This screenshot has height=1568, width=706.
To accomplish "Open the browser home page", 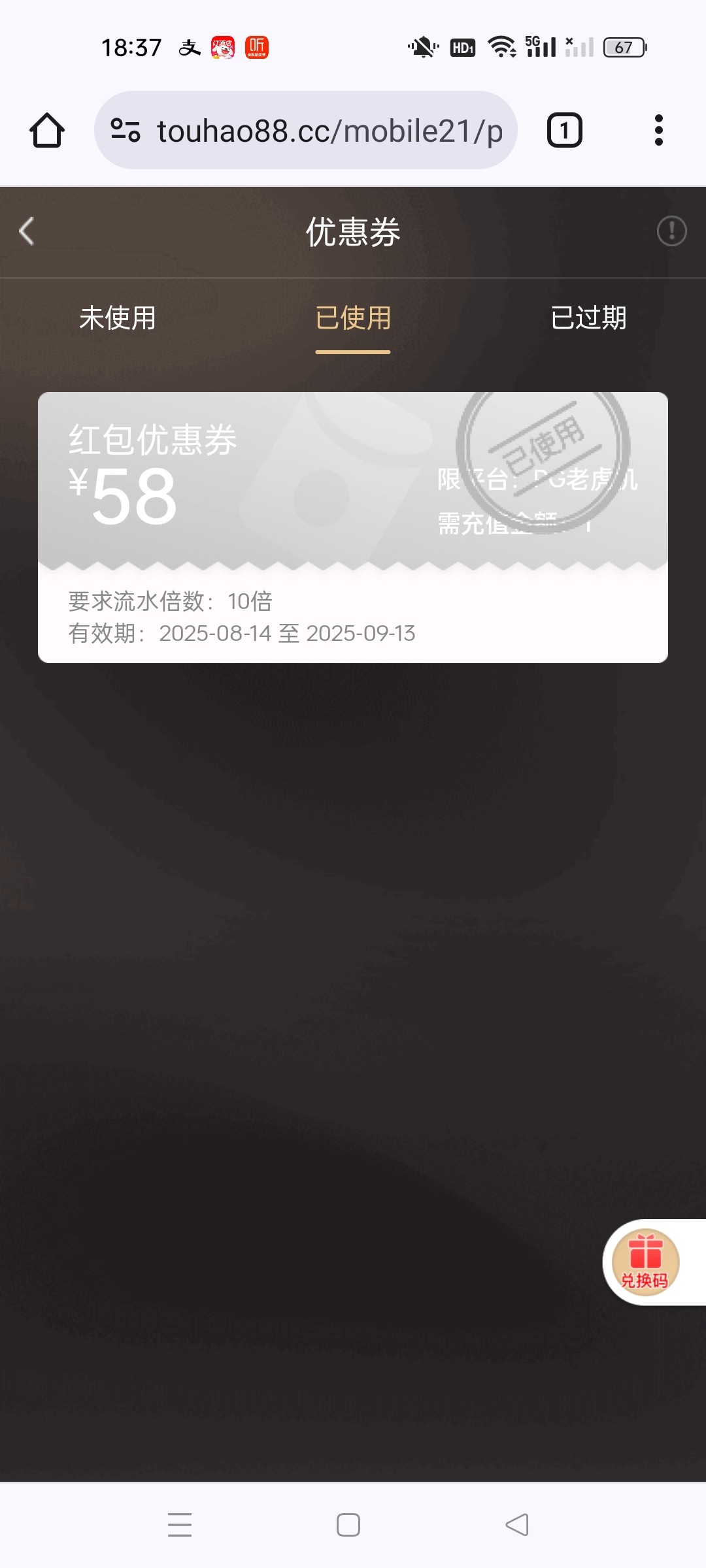I will point(47,130).
